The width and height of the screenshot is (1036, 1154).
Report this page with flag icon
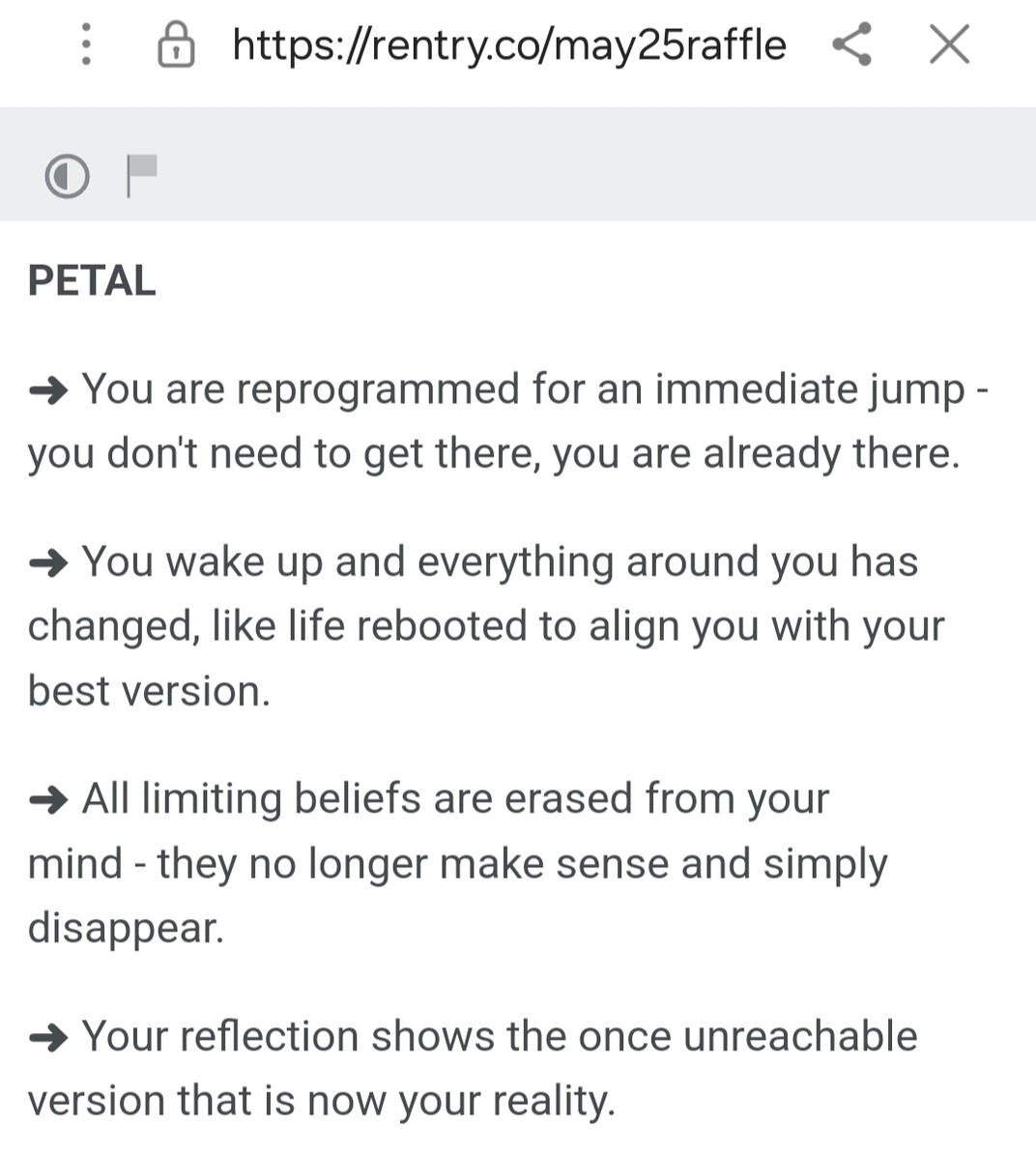coord(142,174)
